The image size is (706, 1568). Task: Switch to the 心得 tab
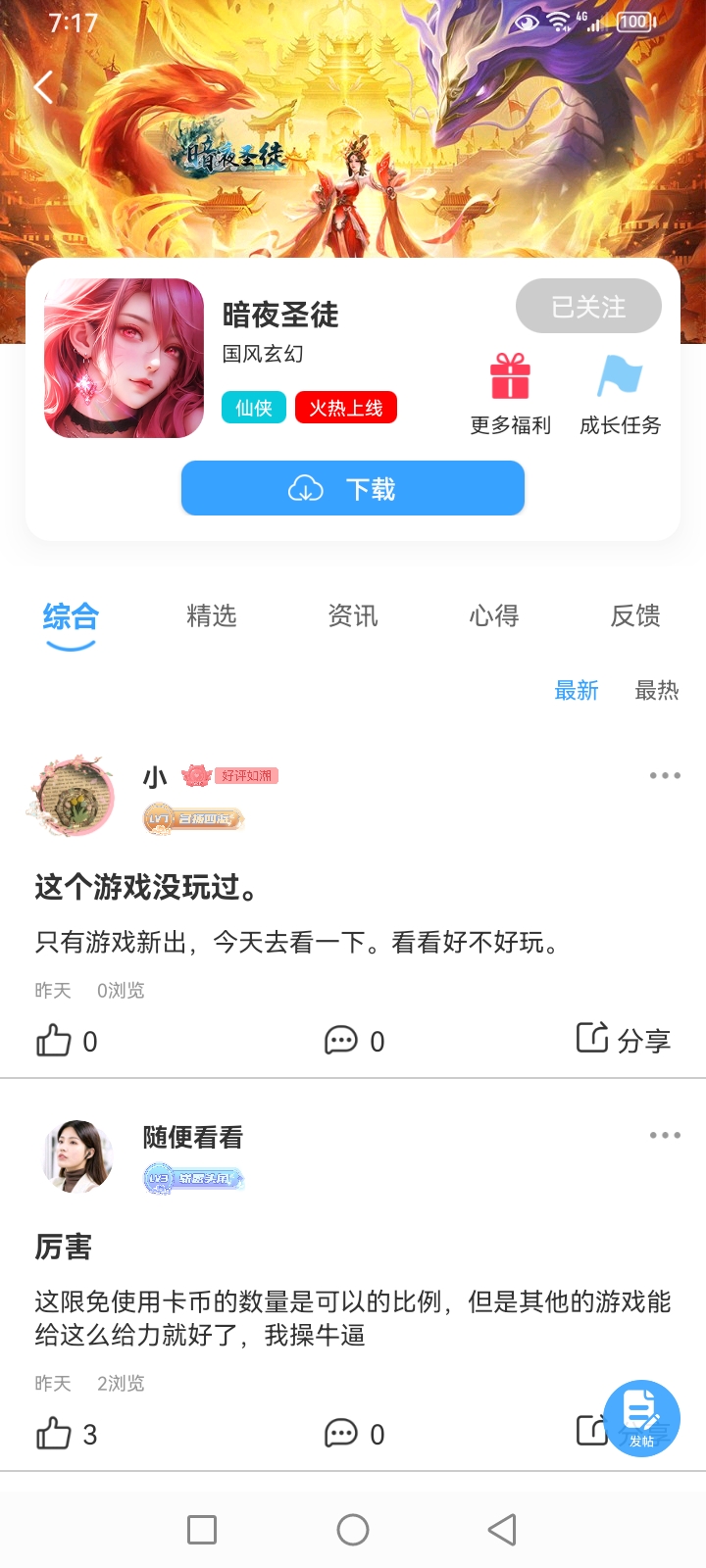click(494, 615)
